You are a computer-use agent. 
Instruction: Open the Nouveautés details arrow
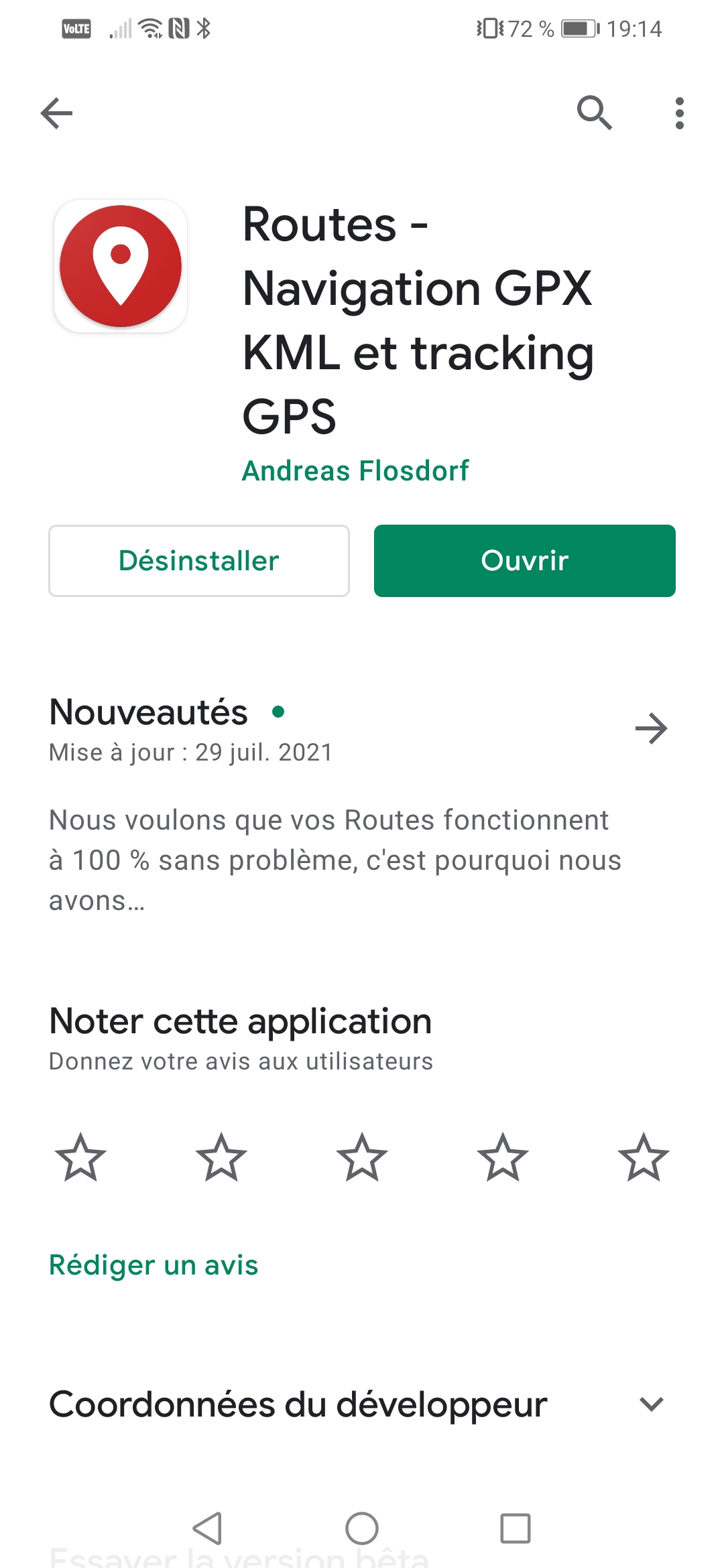(651, 728)
